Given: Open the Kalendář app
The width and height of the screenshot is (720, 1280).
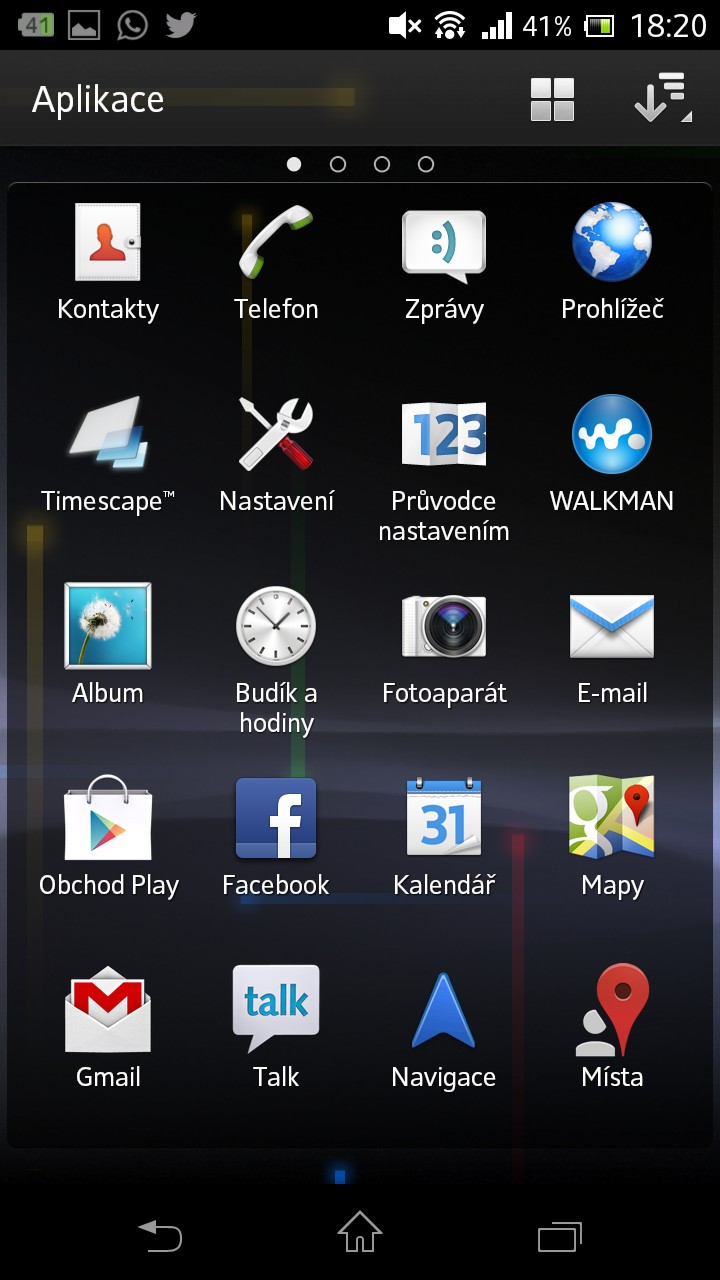Looking at the screenshot, I should tap(444, 838).
